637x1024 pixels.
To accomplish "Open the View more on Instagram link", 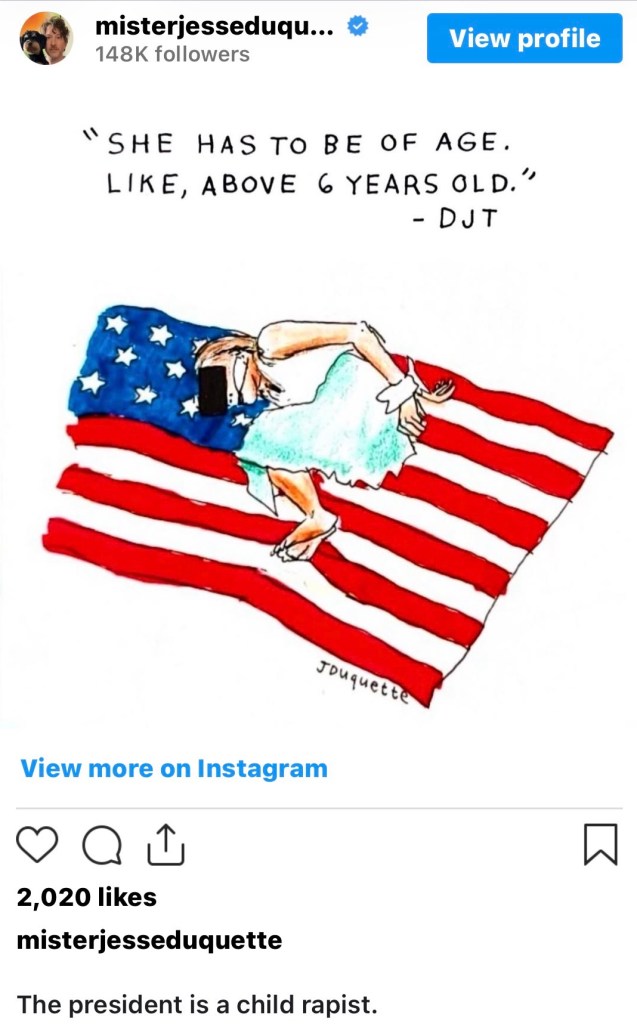I will pyautogui.click(x=174, y=768).
